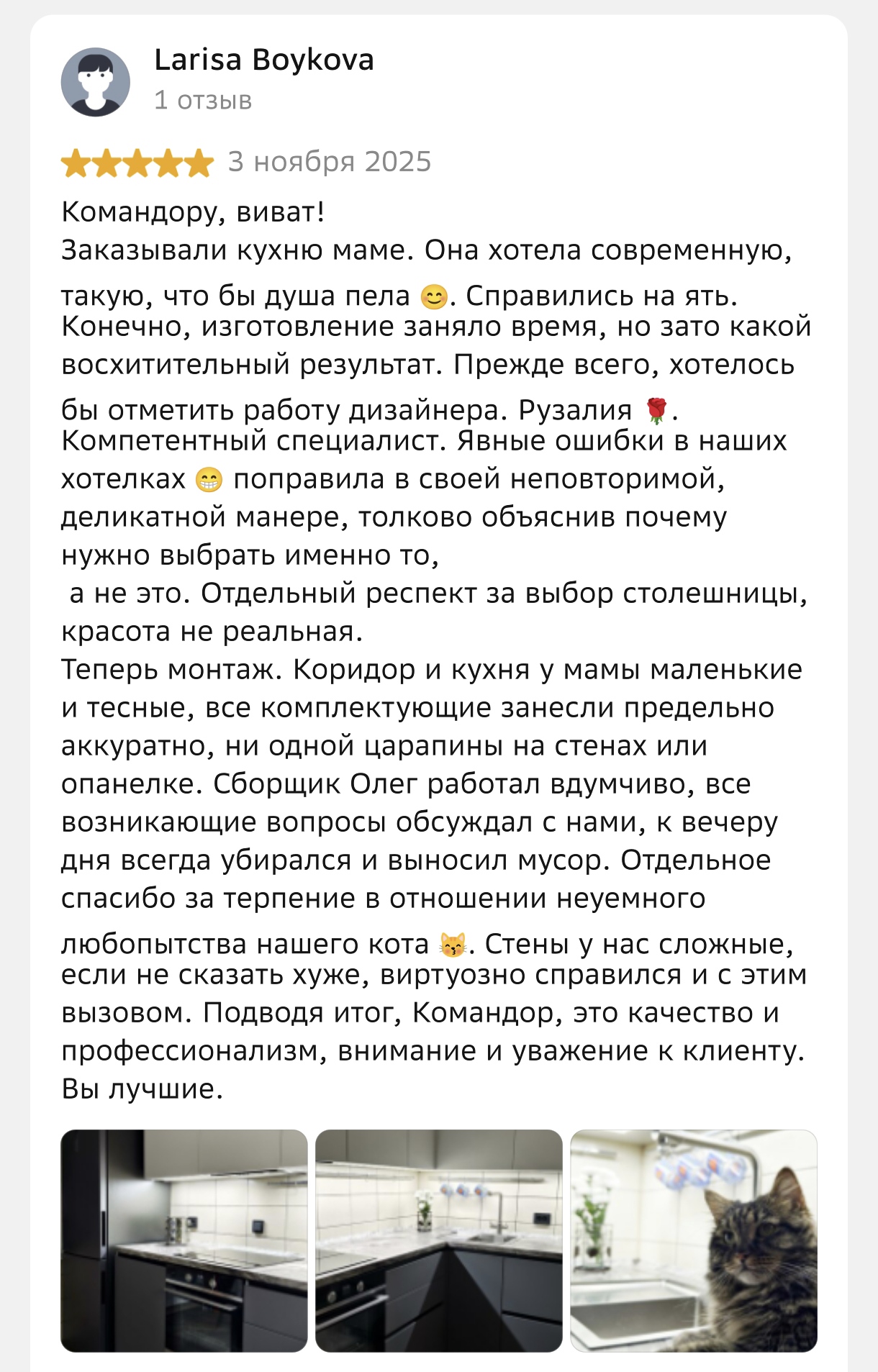Screen dimensions: 878x1372
Task: View the second photo of the corner countertop
Action: 438,1240
